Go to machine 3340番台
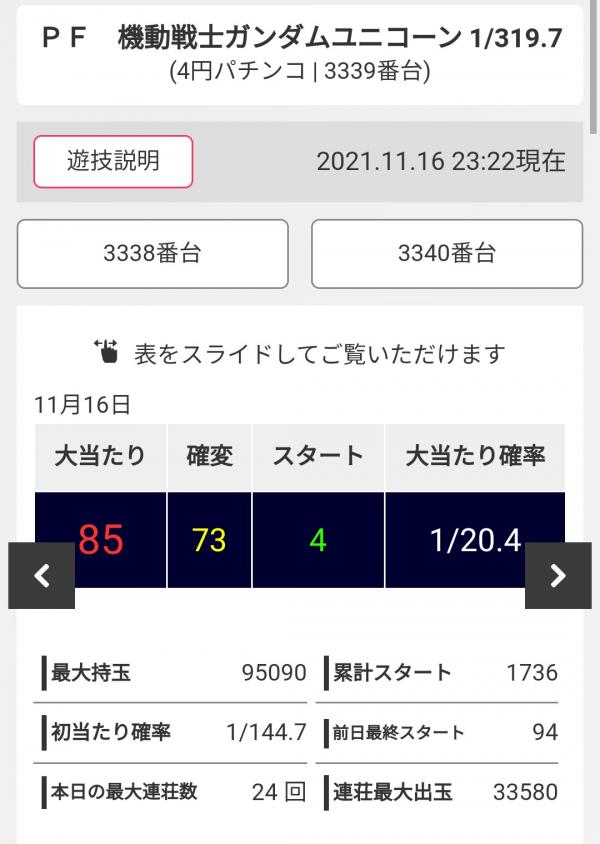This screenshot has width=600, height=844. (x=446, y=254)
